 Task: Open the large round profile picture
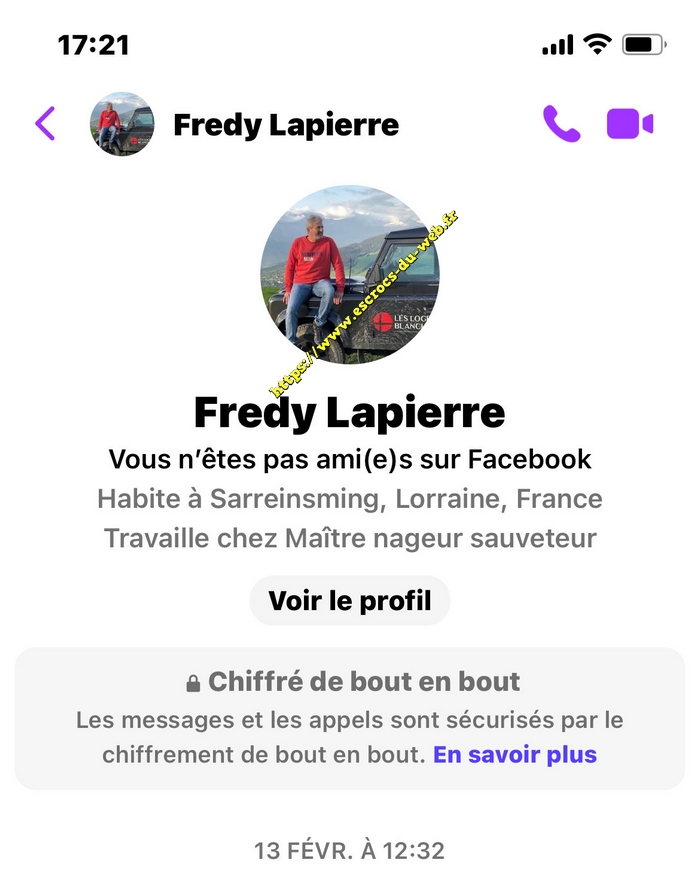tap(349, 274)
